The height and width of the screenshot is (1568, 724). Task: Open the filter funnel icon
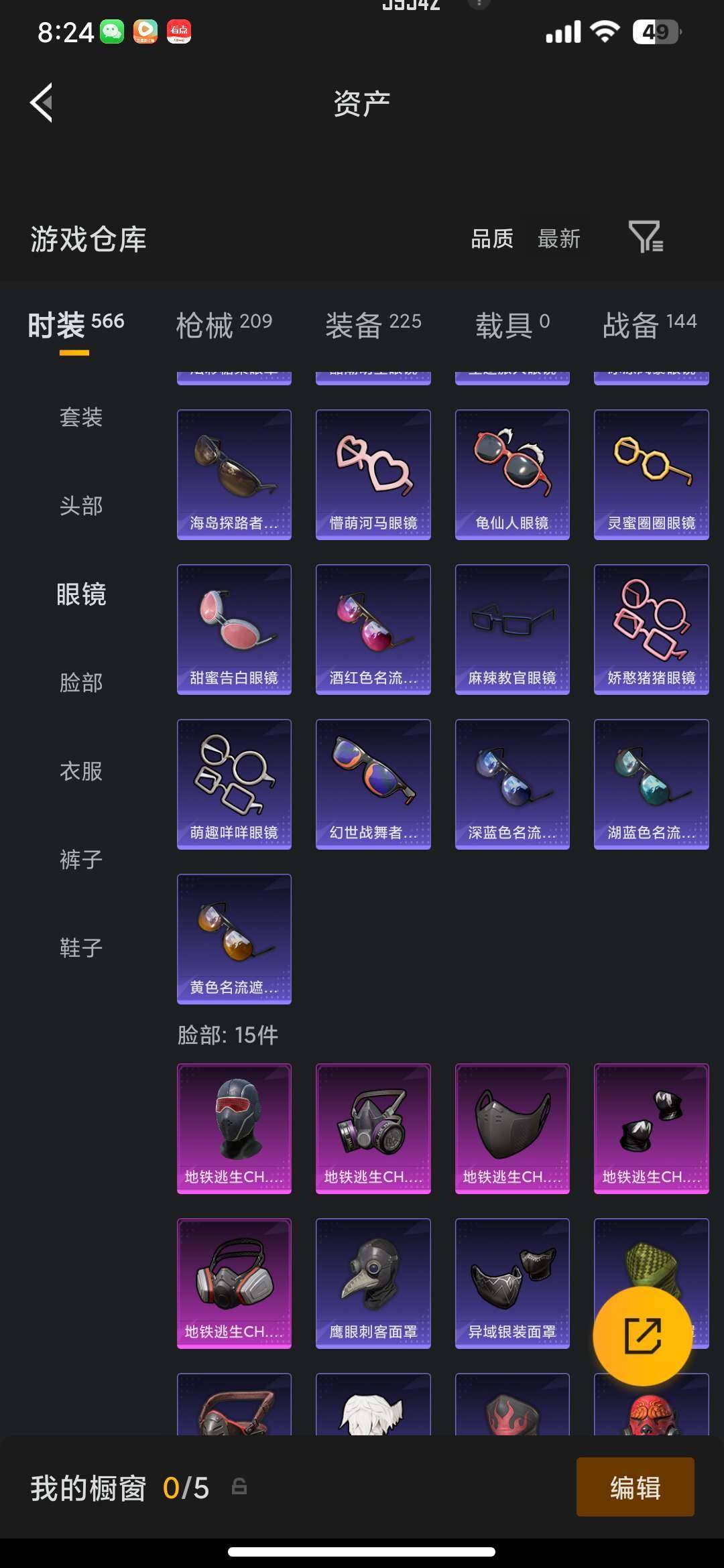pyautogui.click(x=646, y=237)
